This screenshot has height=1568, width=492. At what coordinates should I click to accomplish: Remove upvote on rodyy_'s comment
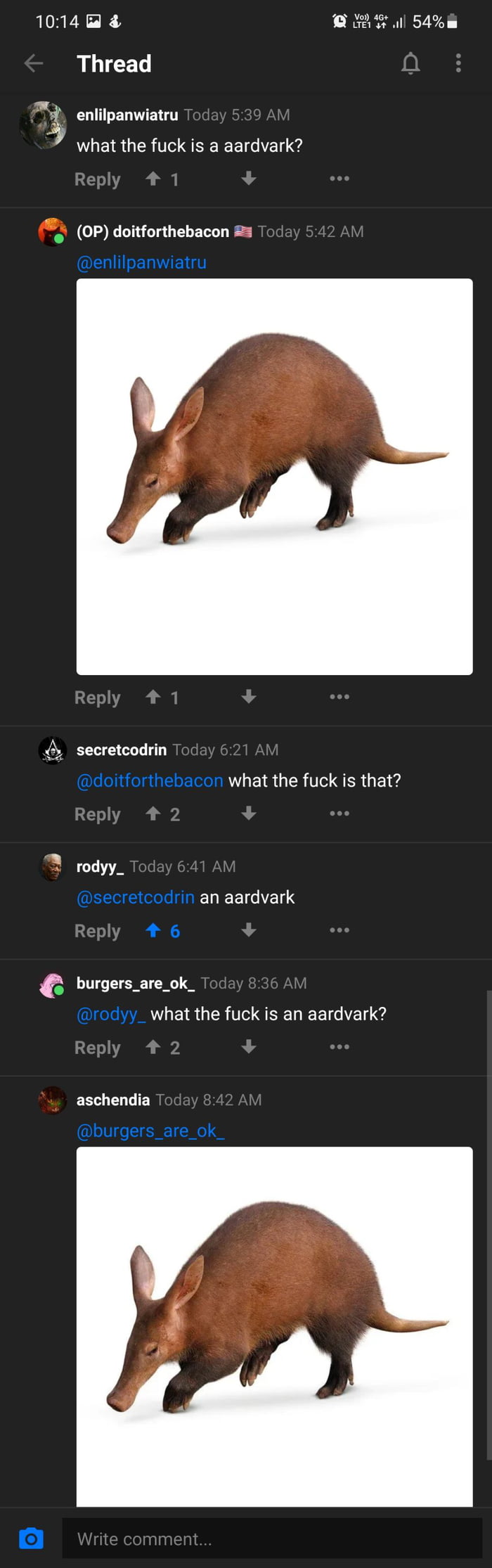[153, 930]
